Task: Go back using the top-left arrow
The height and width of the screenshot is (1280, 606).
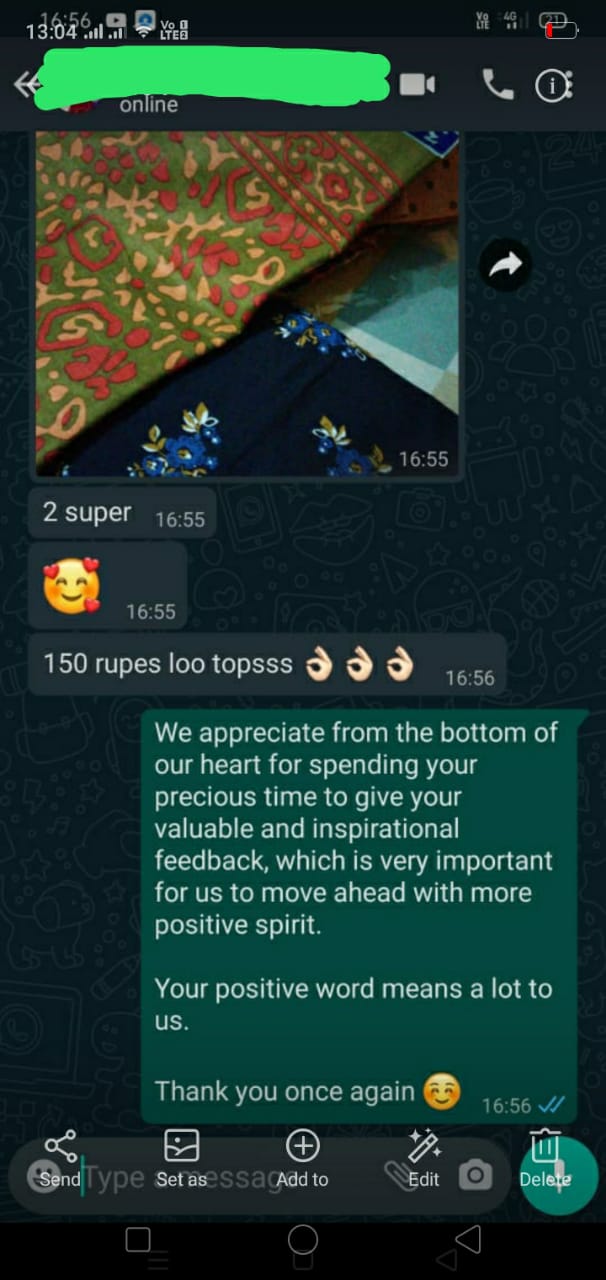Action: pyautogui.click(x=24, y=86)
